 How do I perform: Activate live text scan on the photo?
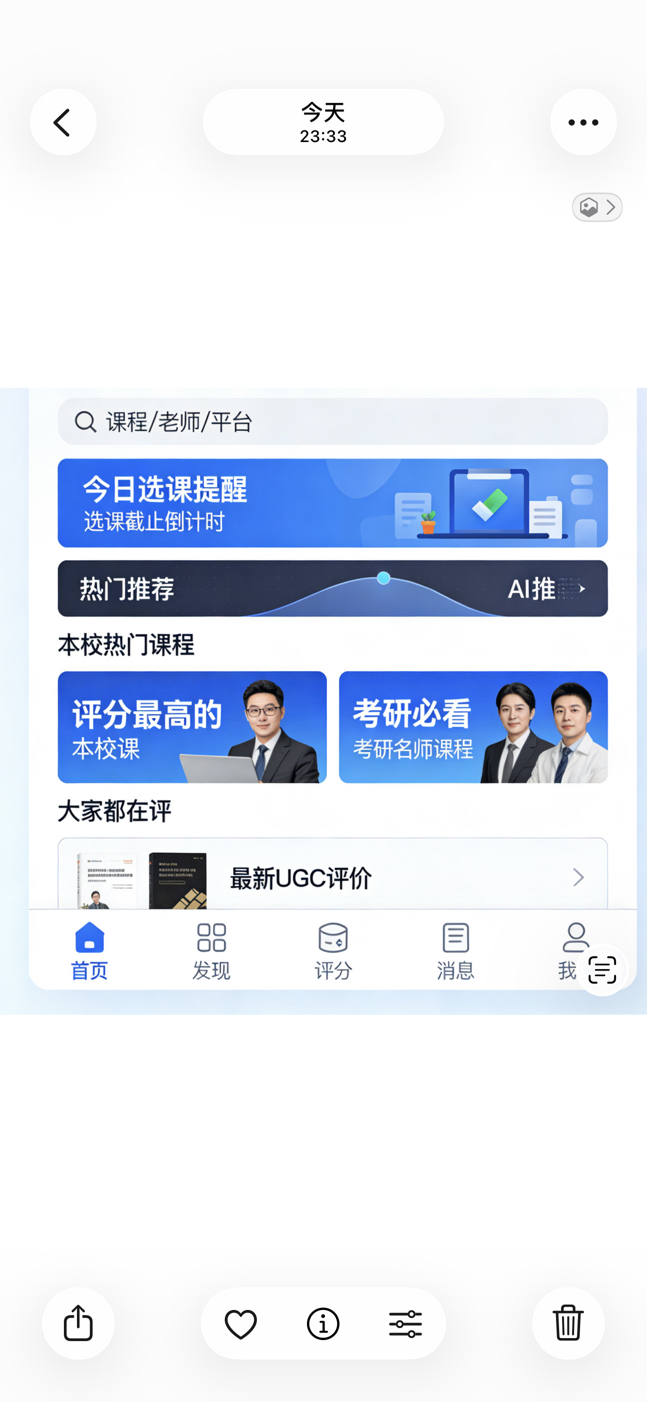click(602, 970)
